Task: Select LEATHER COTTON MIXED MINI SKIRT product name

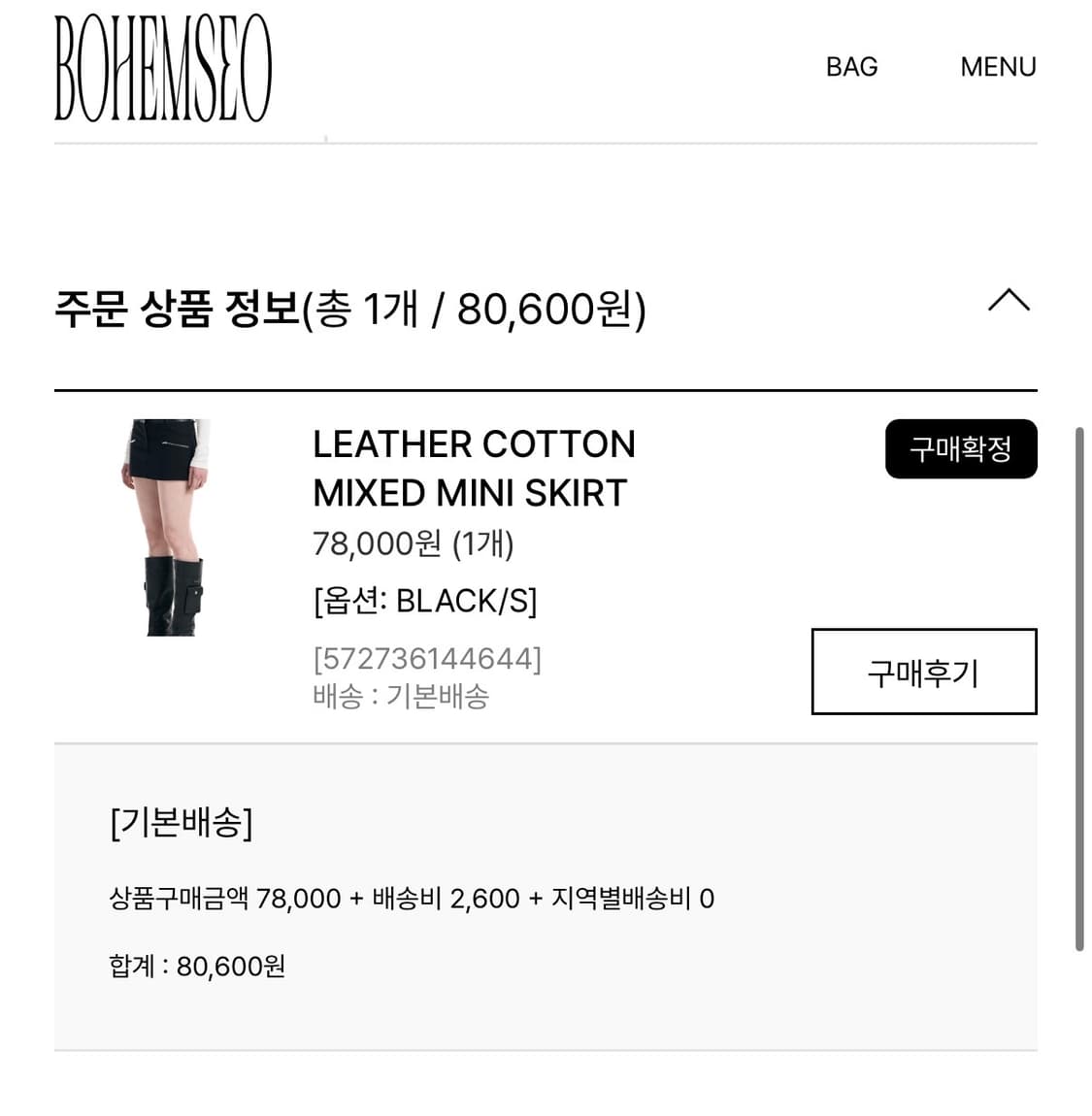Action: click(474, 468)
